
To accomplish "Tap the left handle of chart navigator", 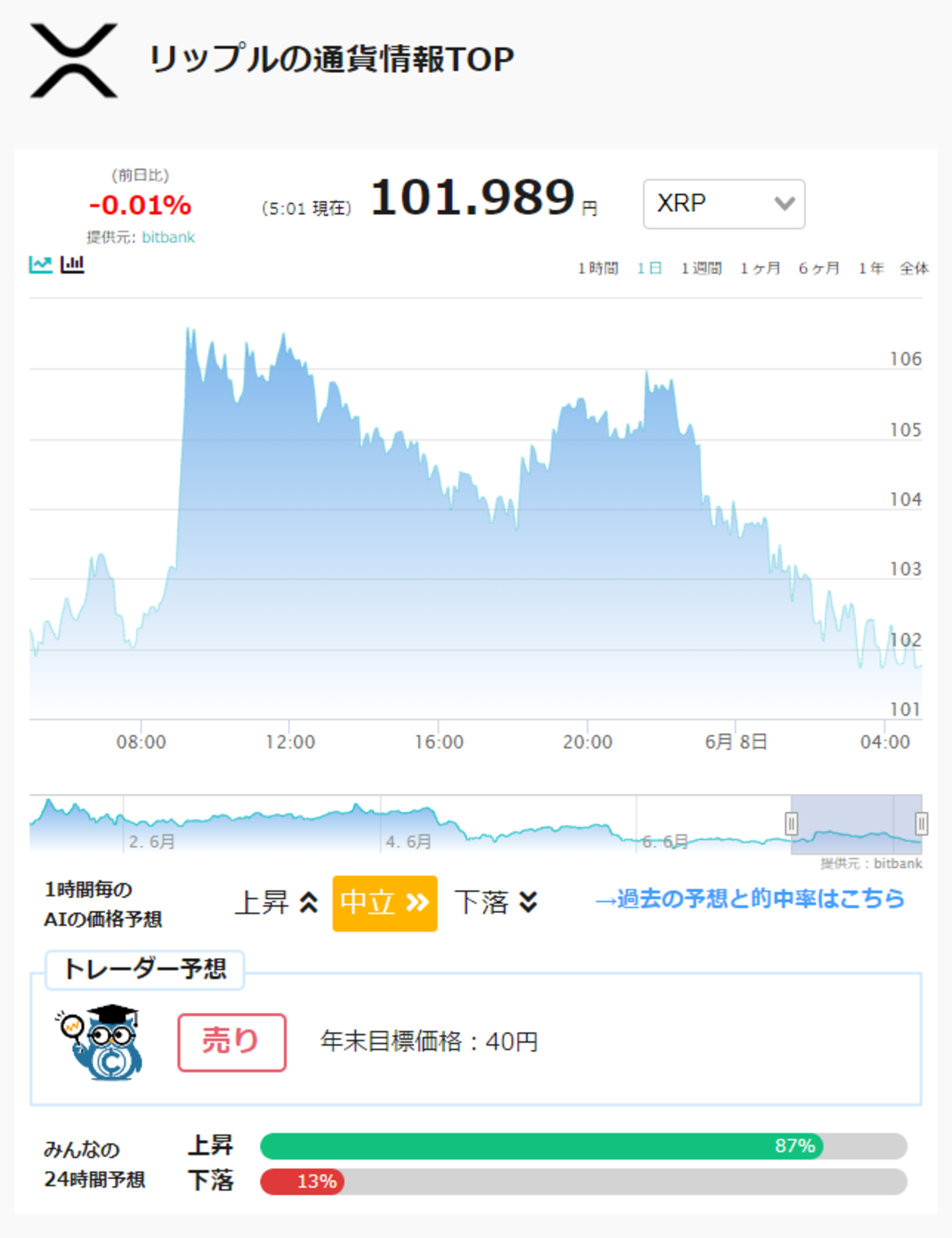I will click(791, 823).
